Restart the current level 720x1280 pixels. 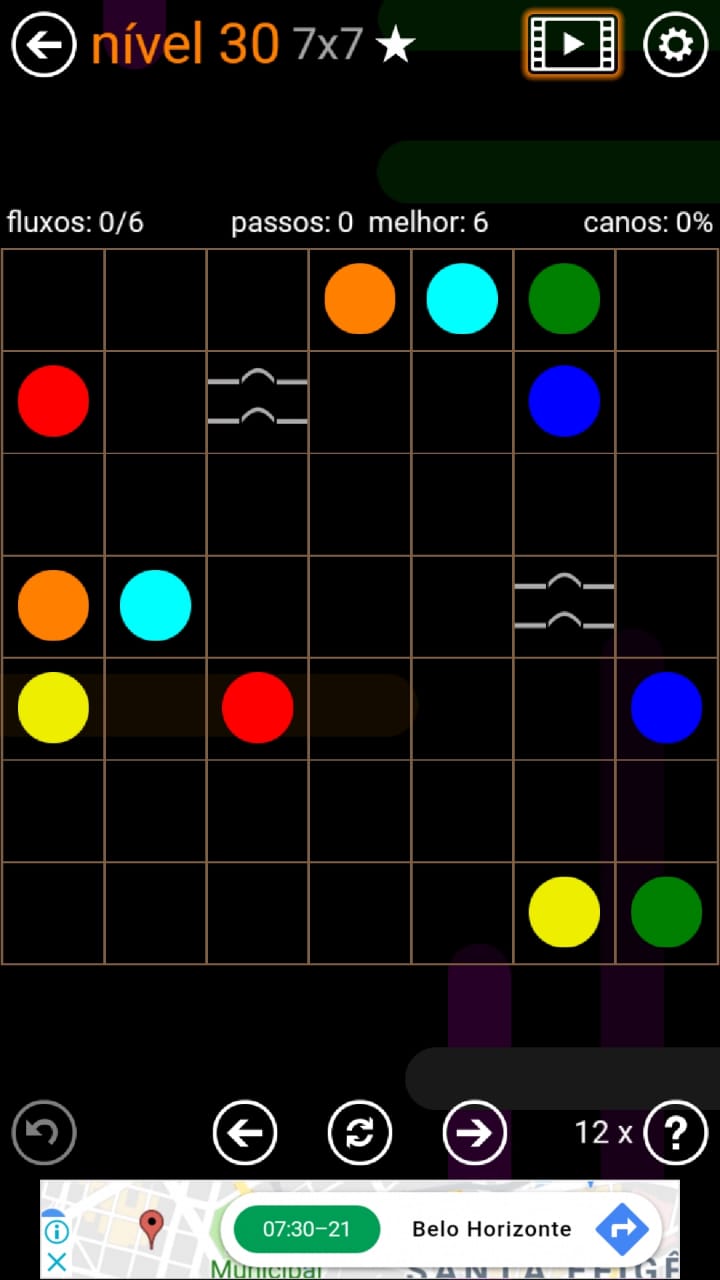[360, 1132]
